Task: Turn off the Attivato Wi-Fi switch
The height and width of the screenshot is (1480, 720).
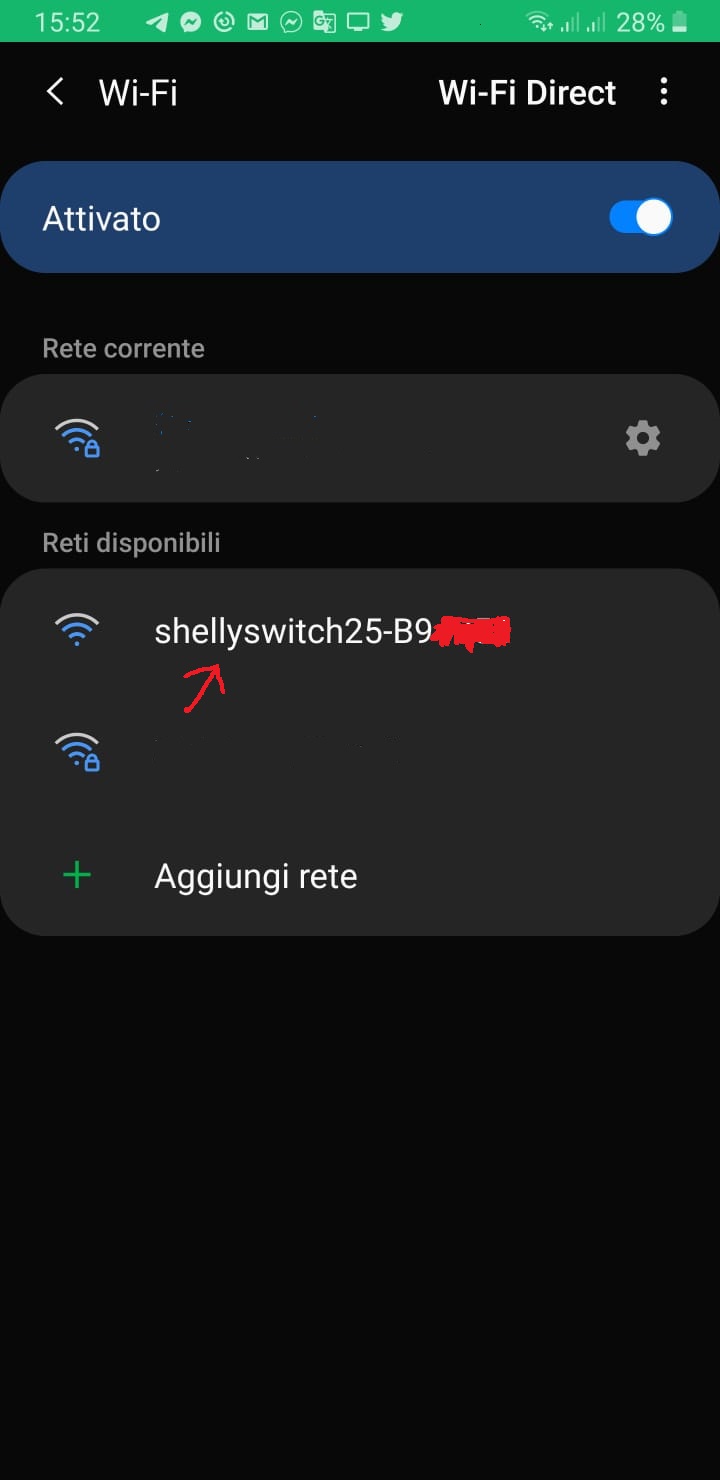Action: click(641, 217)
